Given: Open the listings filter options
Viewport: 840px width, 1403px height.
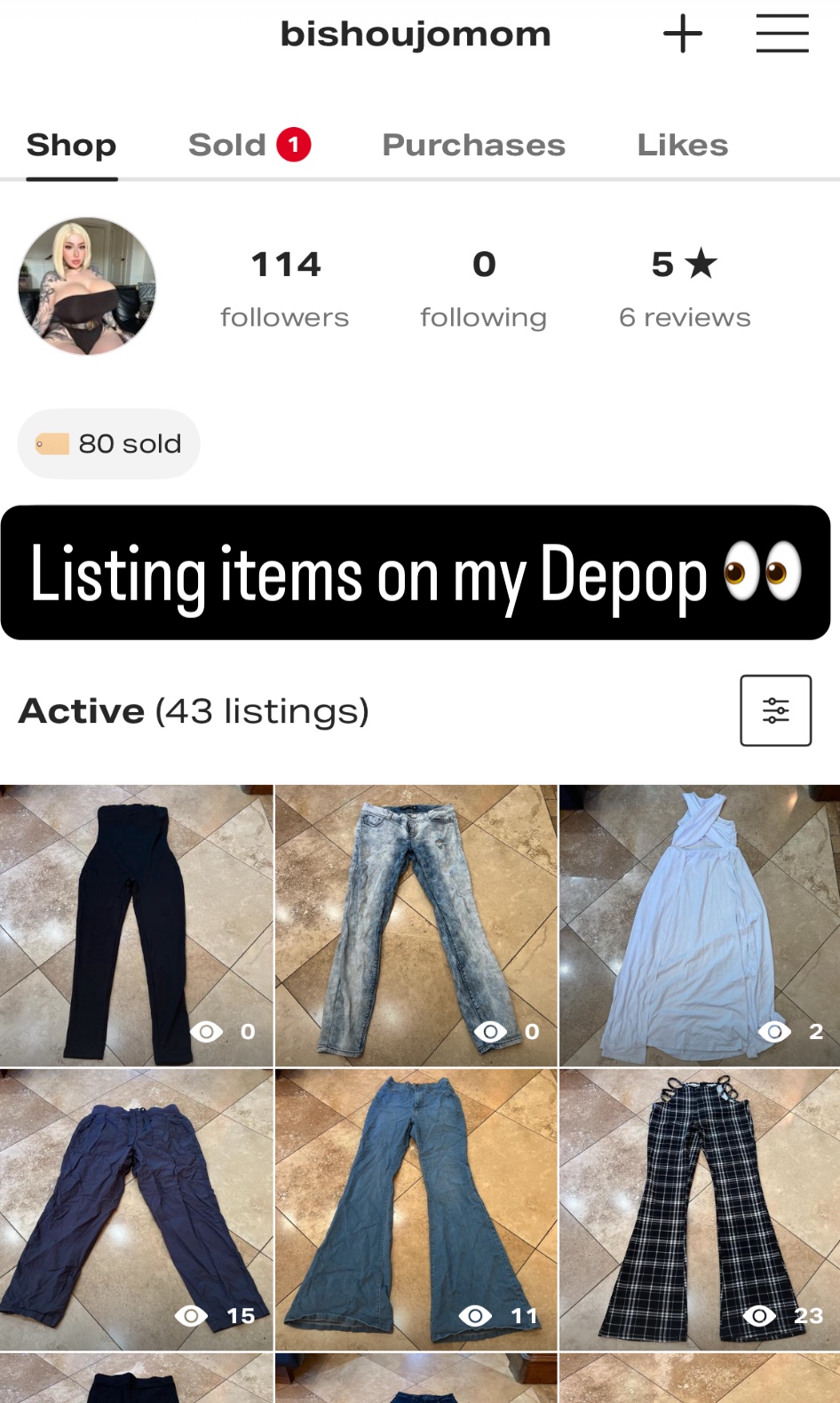Looking at the screenshot, I should click(x=775, y=710).
